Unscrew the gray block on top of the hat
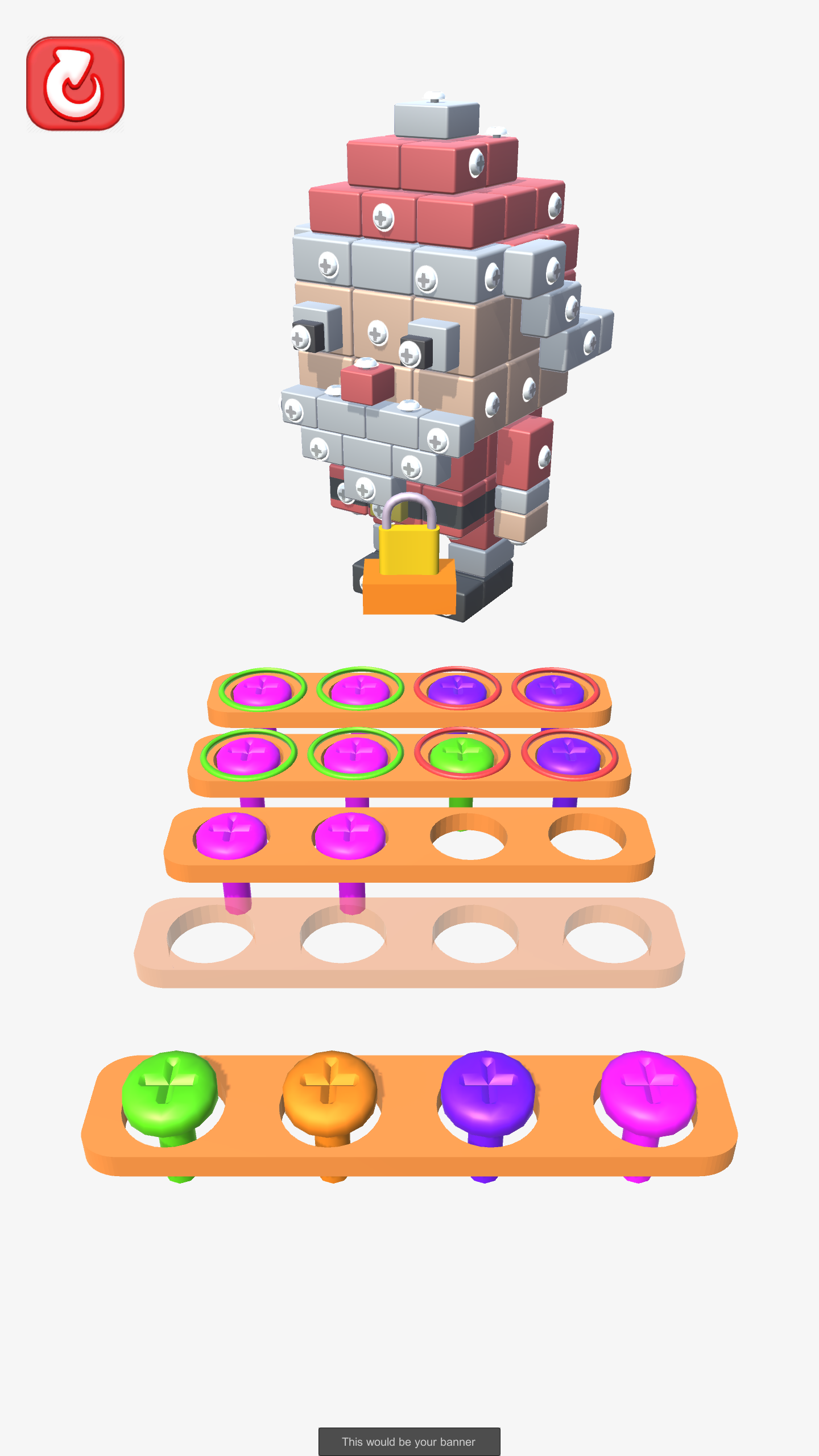Screen dimensions: 819x1456 coord(435,98)
